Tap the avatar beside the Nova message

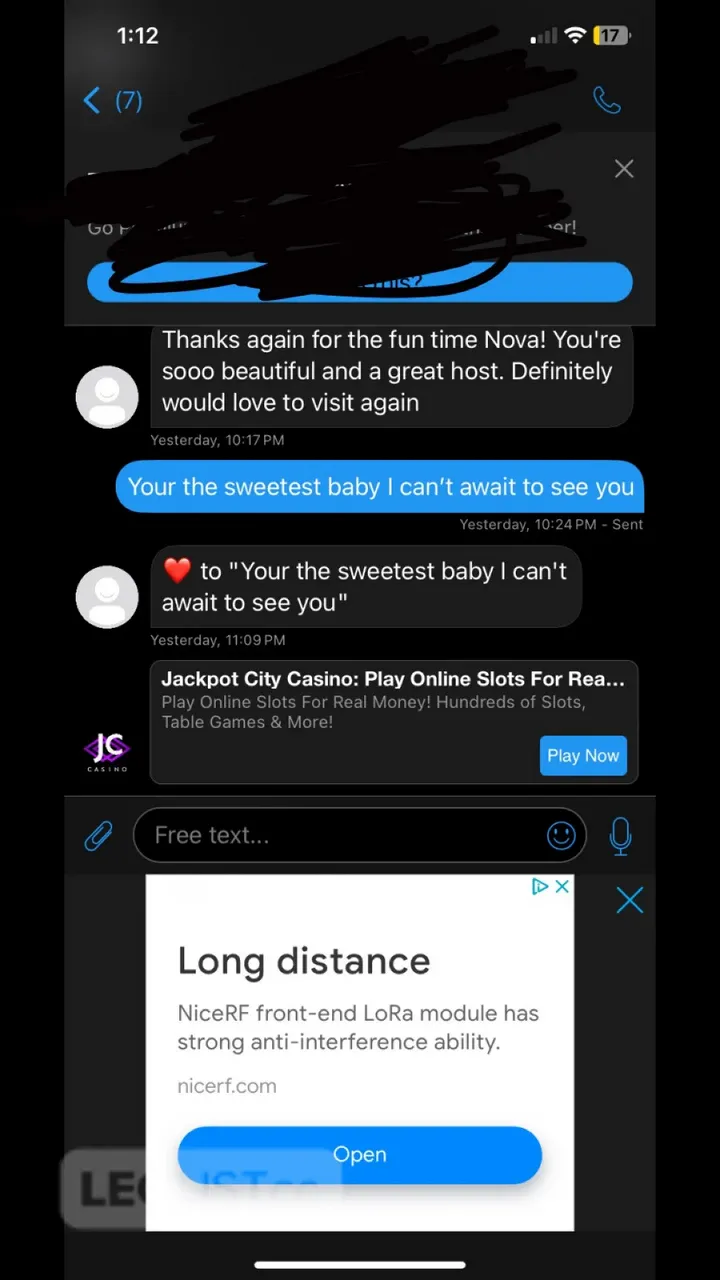point(107,397)
